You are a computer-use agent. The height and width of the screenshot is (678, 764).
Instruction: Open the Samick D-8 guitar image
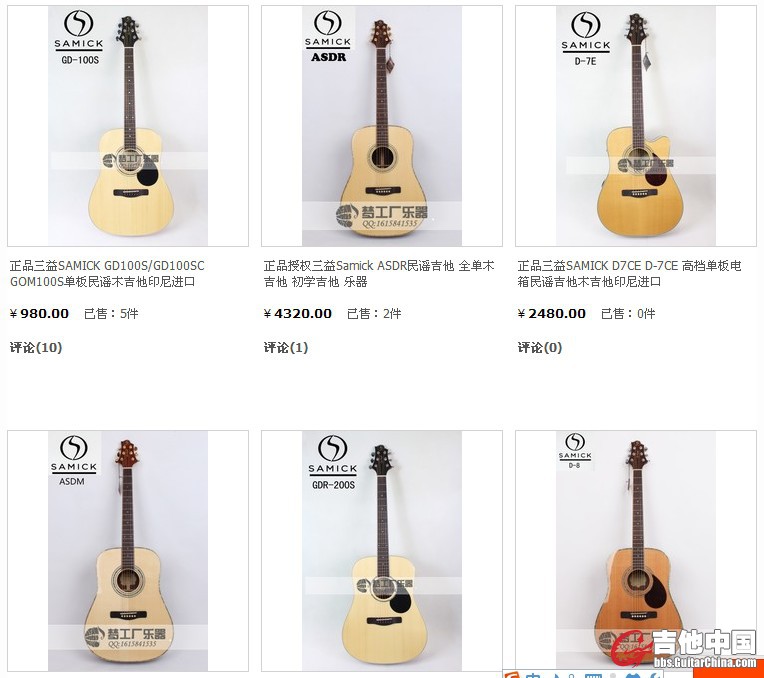(636, 551)
